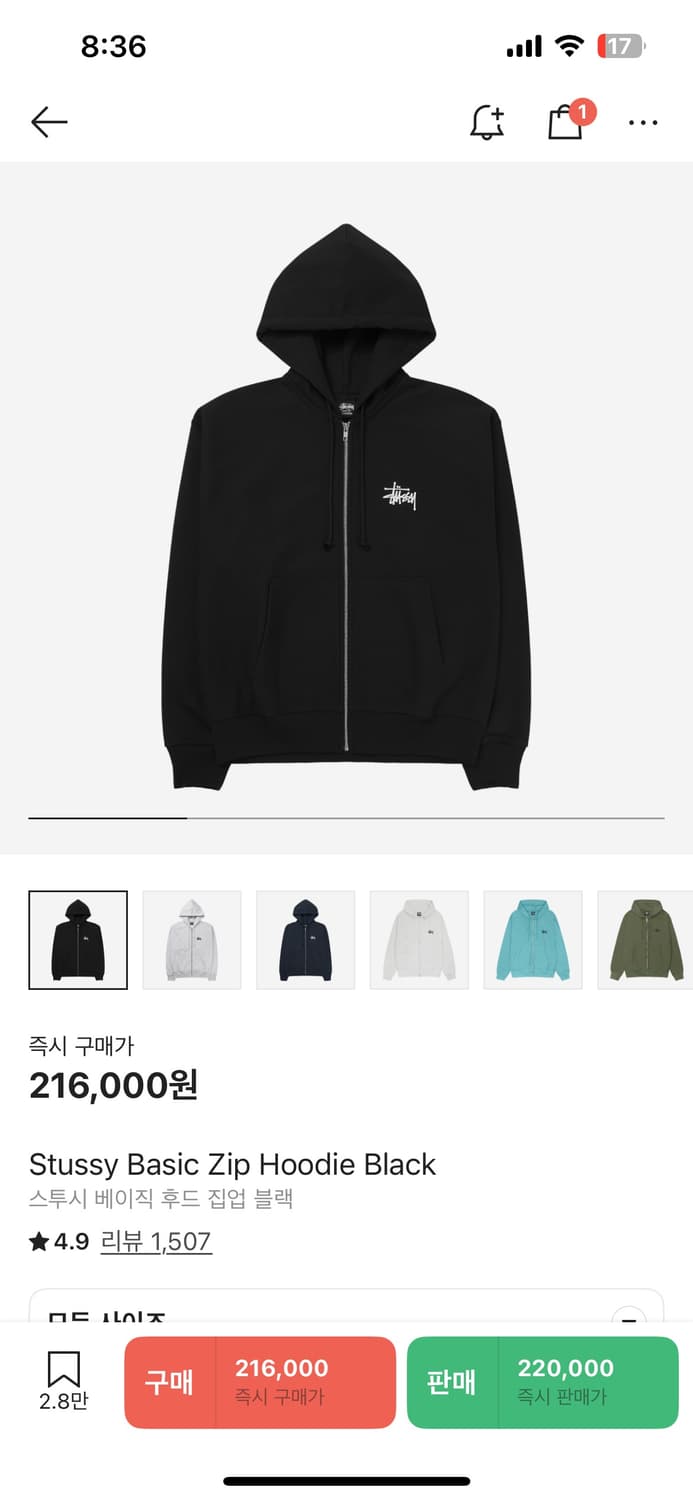Go back using the arrow icon

[x=49, y=123]
